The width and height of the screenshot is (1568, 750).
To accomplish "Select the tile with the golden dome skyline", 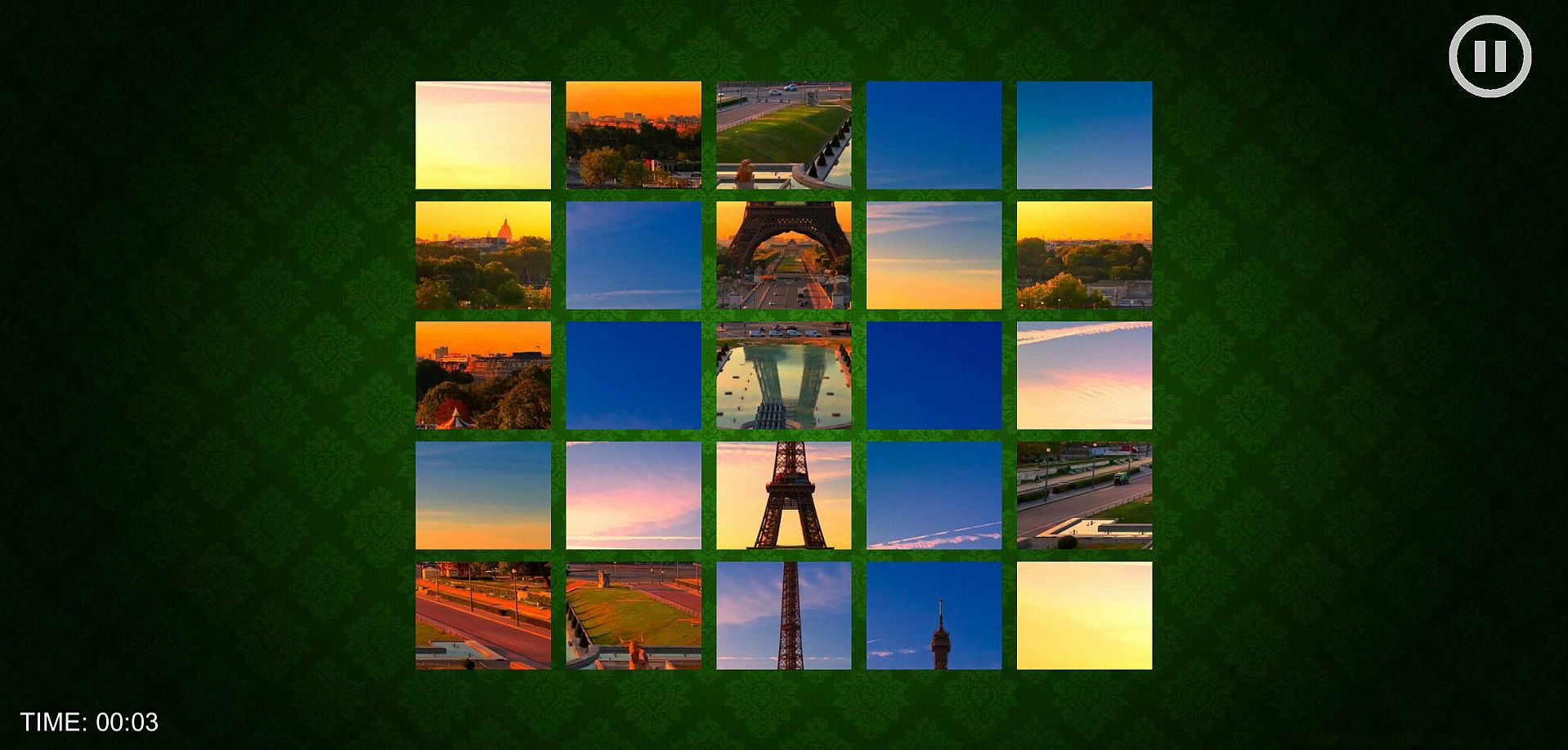I will (483, 255).
